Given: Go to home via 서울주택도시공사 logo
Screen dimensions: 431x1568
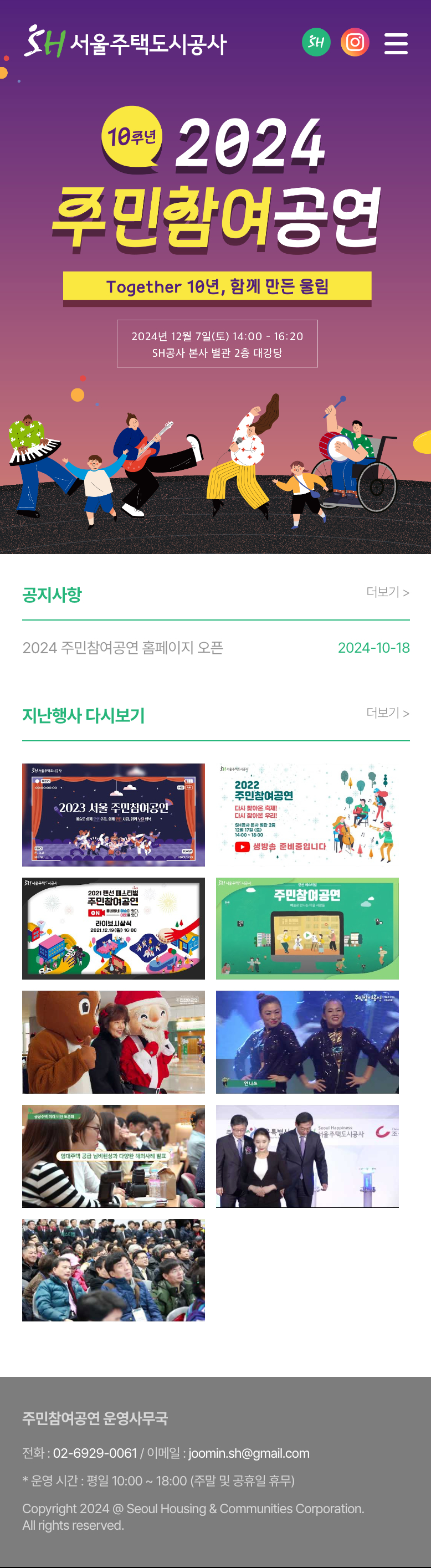Looking at the screenshot, I should pos(125,42).
